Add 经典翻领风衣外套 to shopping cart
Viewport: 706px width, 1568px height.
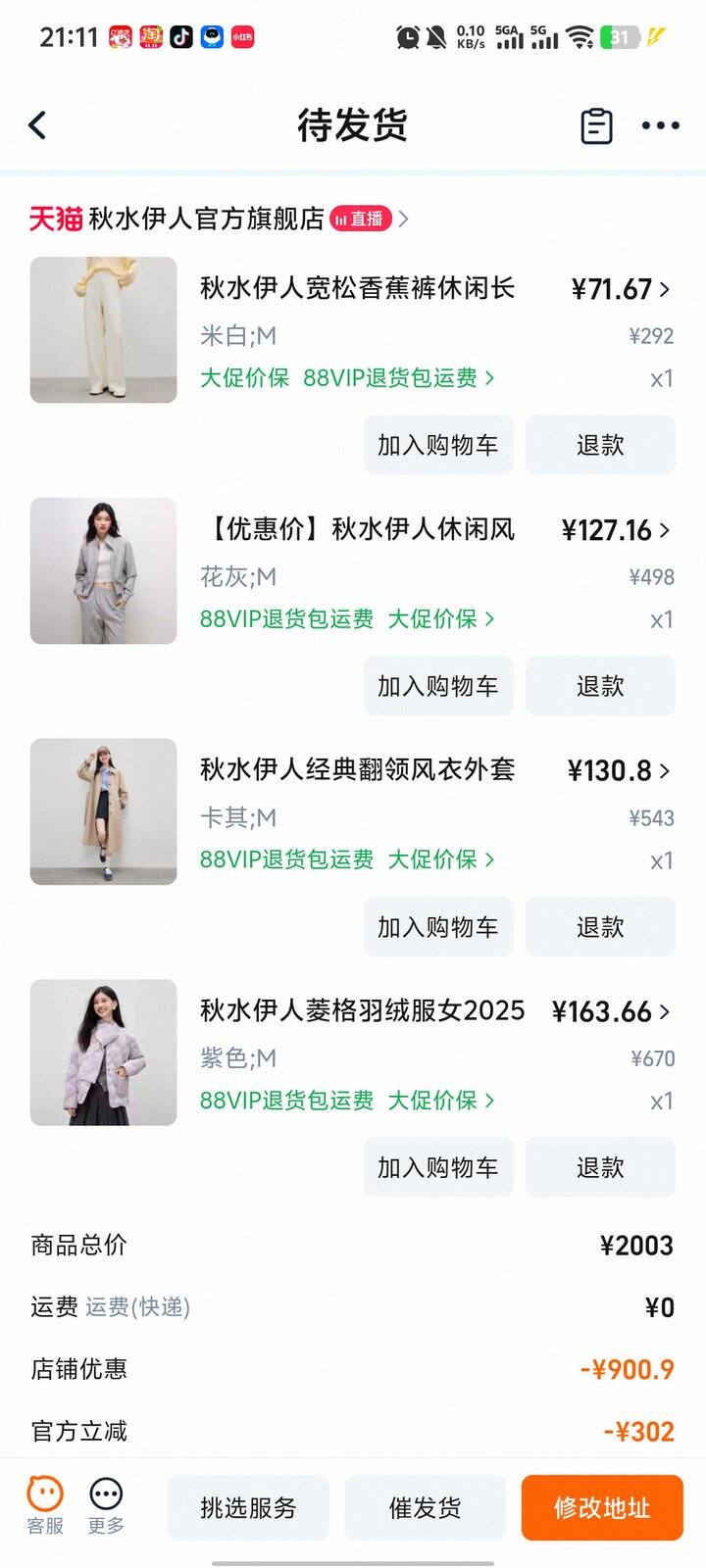point(438,927)
